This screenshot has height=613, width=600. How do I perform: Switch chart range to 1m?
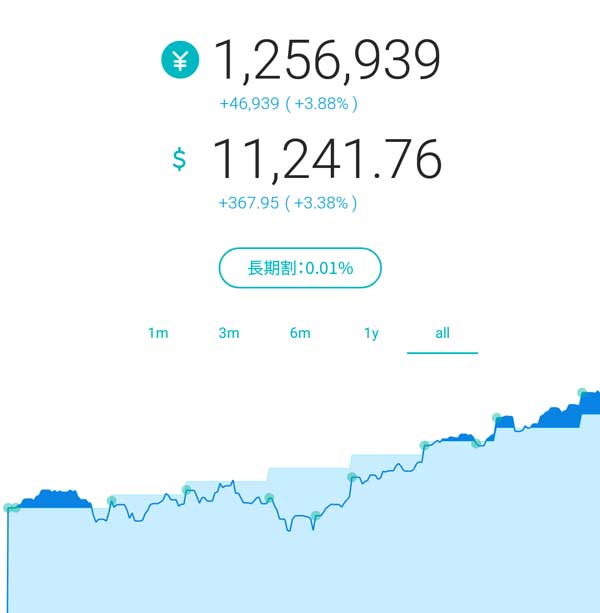click(x=158, y=333)
